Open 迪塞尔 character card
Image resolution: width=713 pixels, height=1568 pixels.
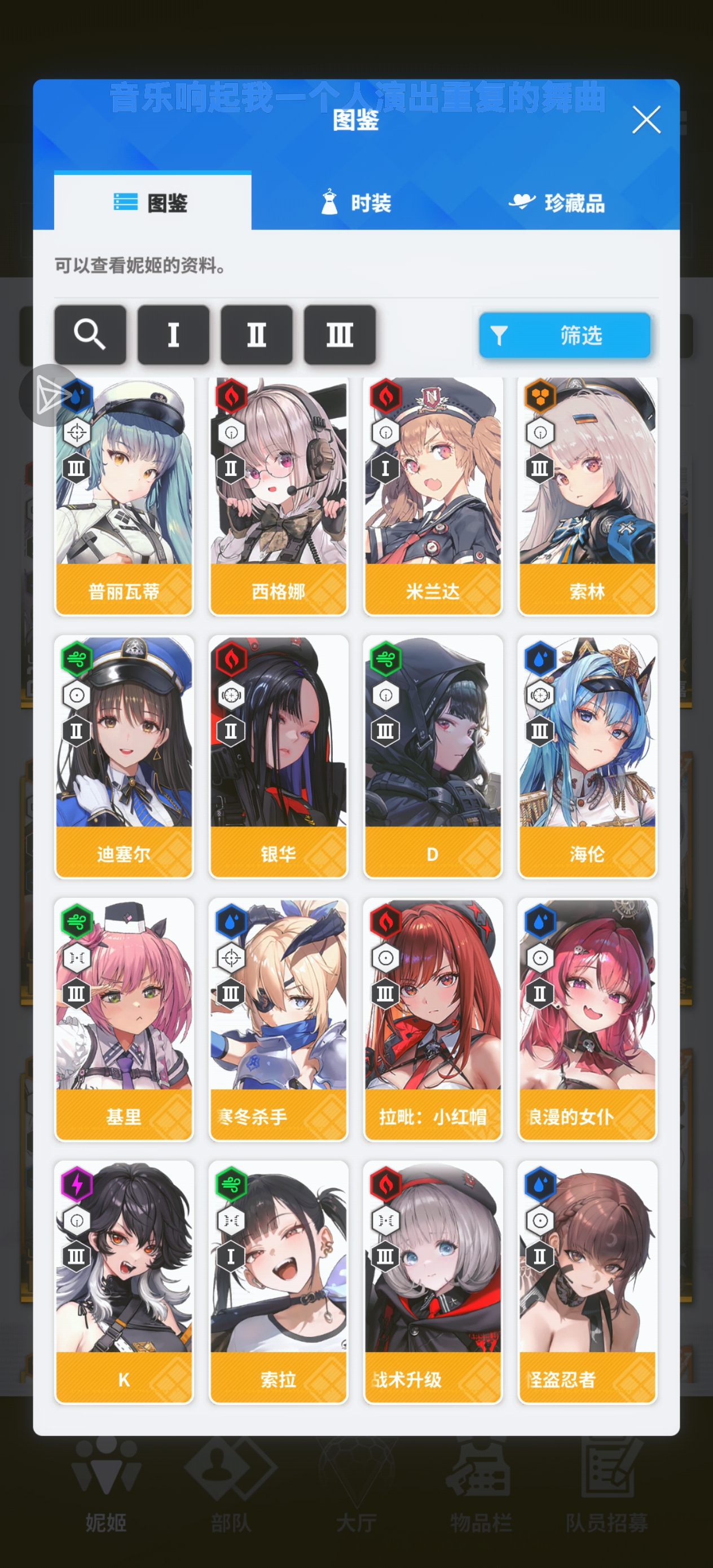tap(124, 756)
